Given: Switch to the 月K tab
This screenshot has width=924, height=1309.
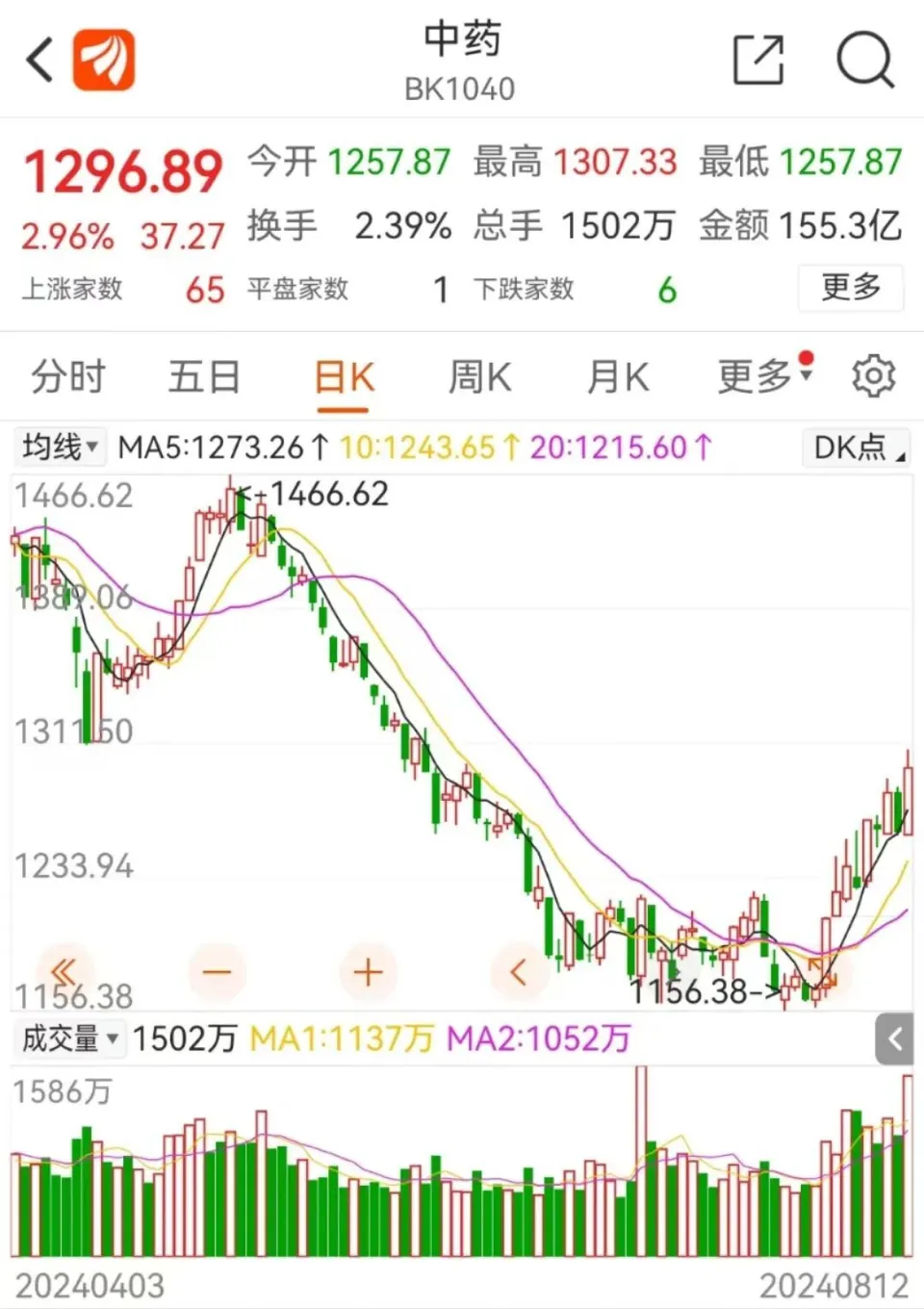Looking at the screenshot, I should click(x=618, y=376).
